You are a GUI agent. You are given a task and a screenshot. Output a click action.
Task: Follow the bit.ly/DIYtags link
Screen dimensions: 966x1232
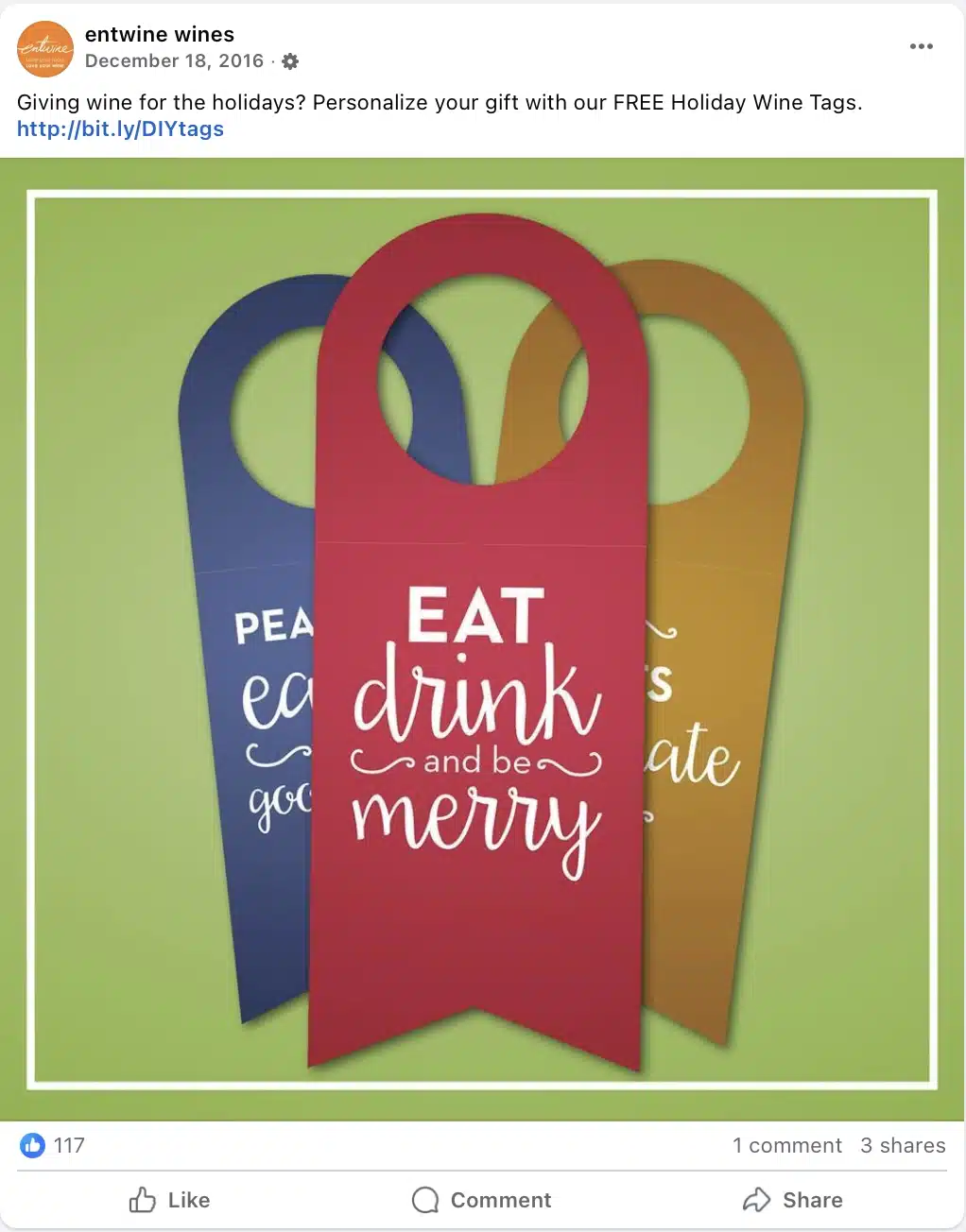(120, 129)
